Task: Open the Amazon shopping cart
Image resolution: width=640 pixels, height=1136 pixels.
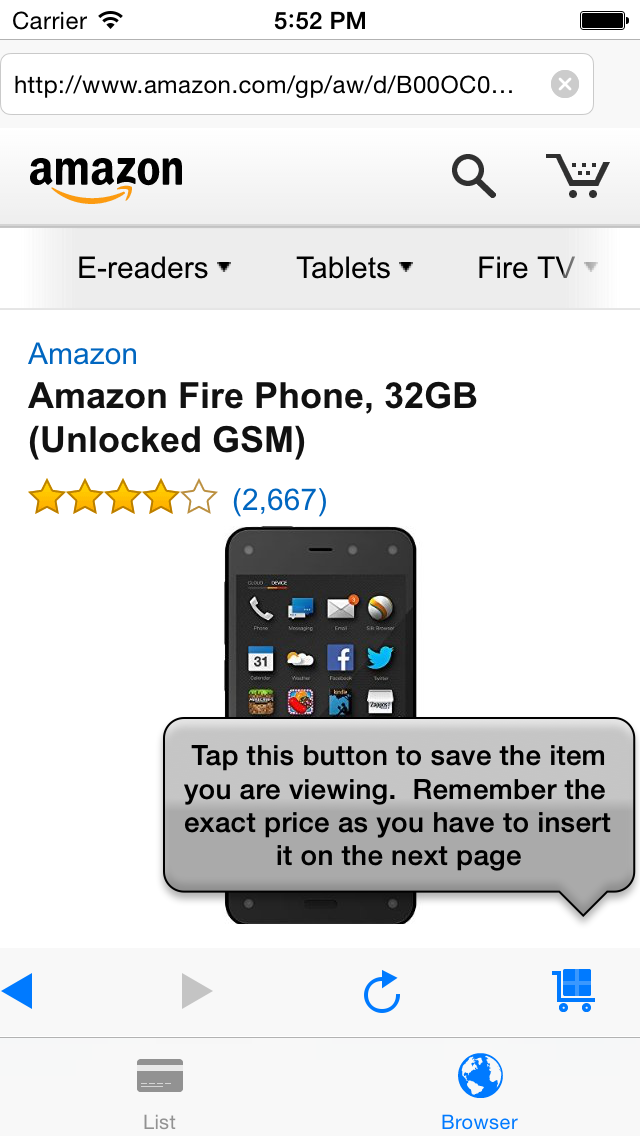Action: coord(577,176)
